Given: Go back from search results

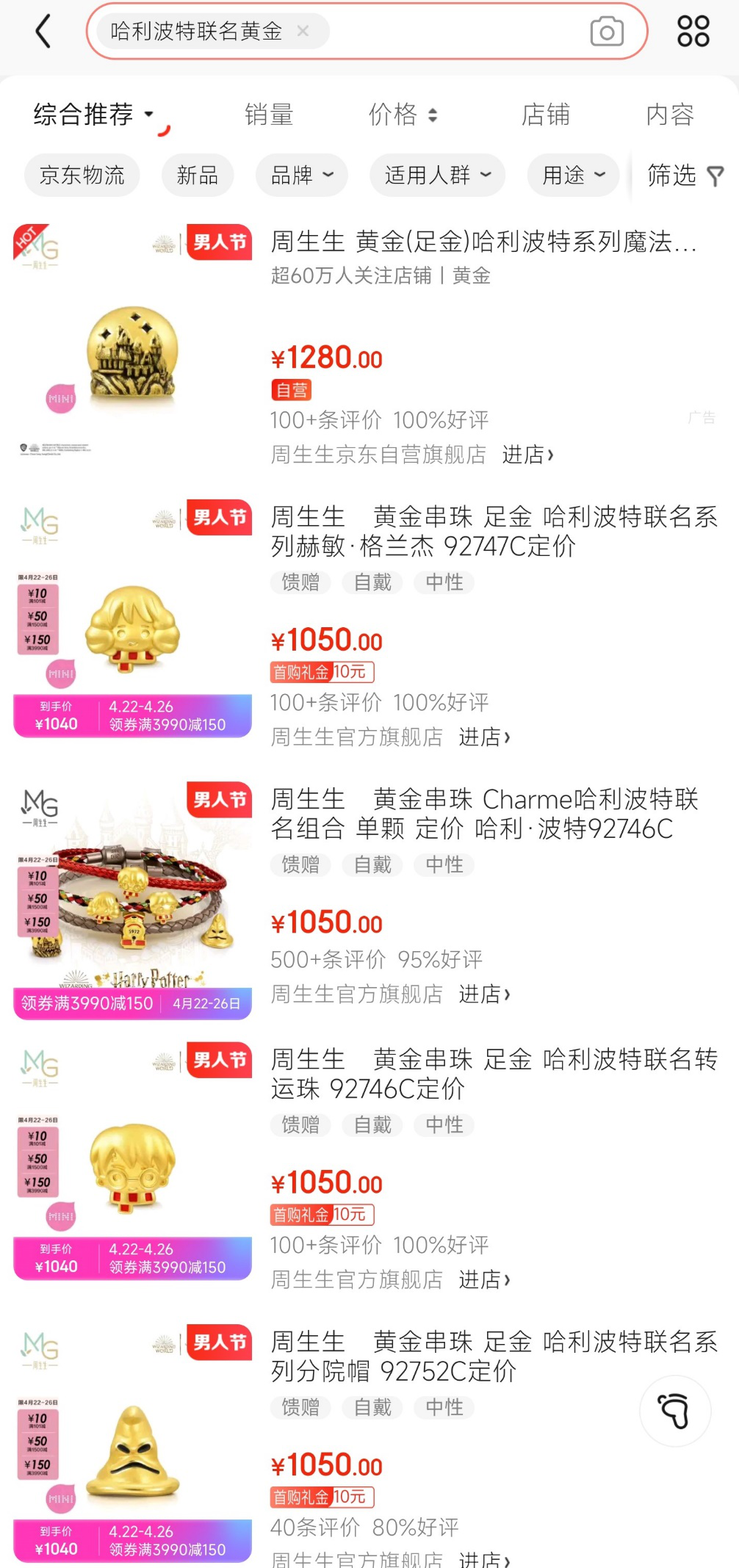Looking at the screenshot, I should click(43, 32).
